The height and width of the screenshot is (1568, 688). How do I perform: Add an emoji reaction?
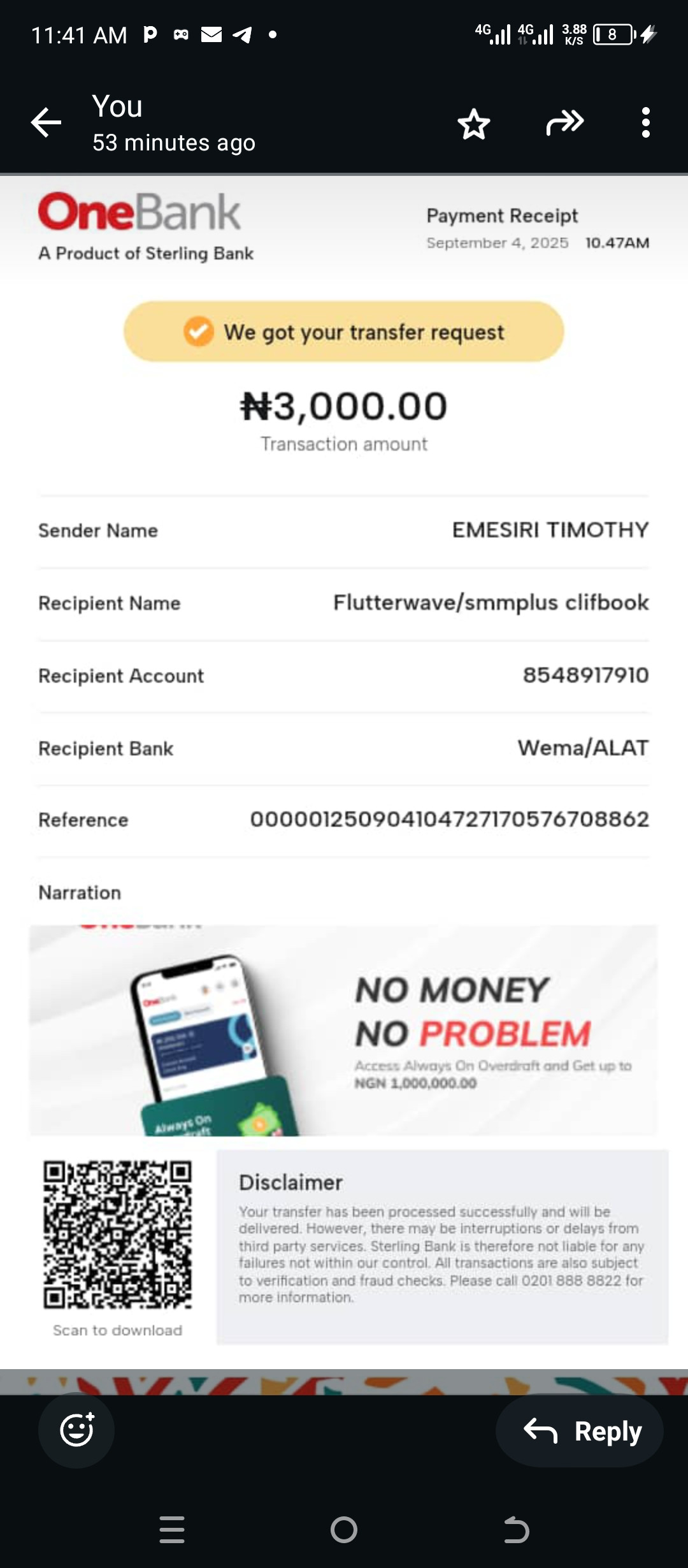point(77,1430)
